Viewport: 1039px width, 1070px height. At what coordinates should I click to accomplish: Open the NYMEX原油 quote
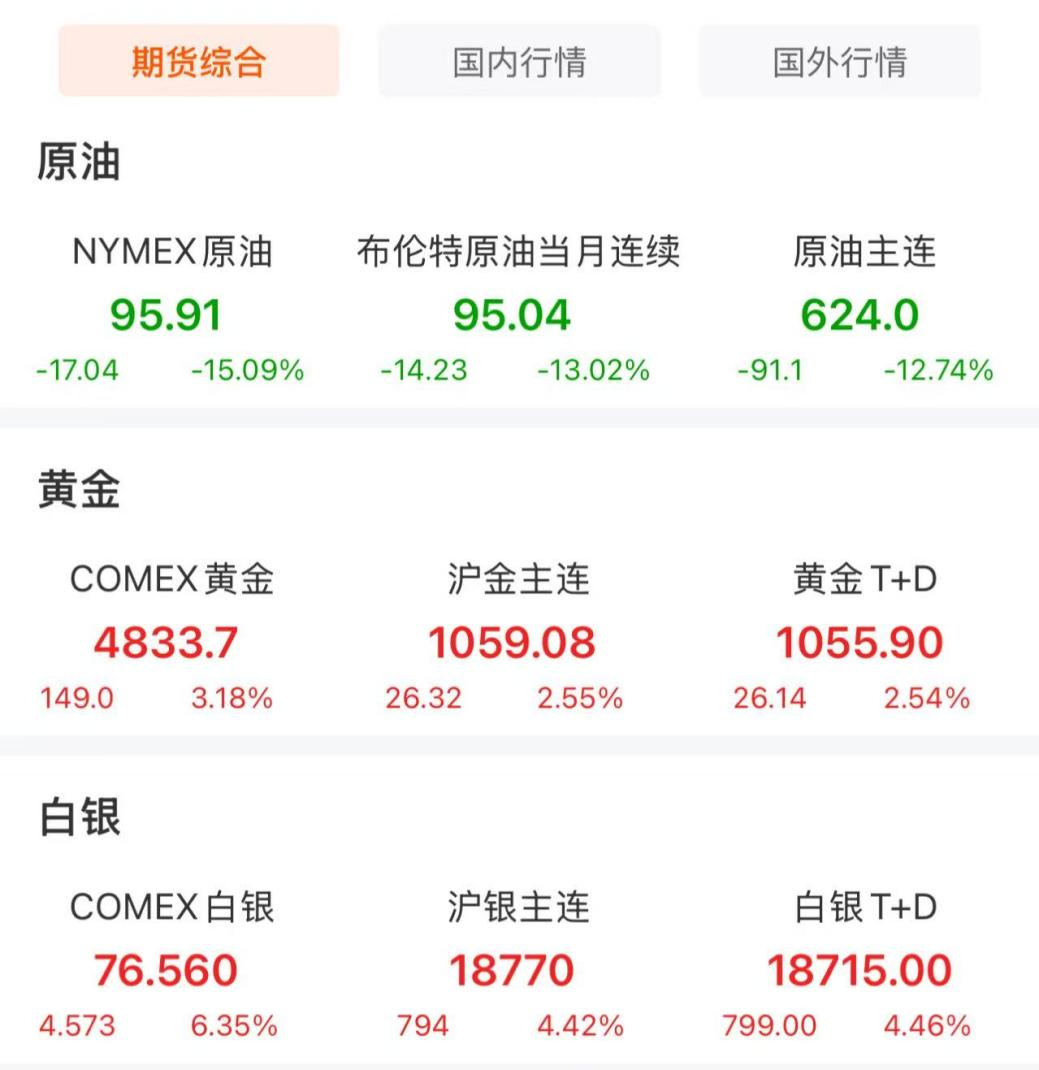(x=171, y=314)
